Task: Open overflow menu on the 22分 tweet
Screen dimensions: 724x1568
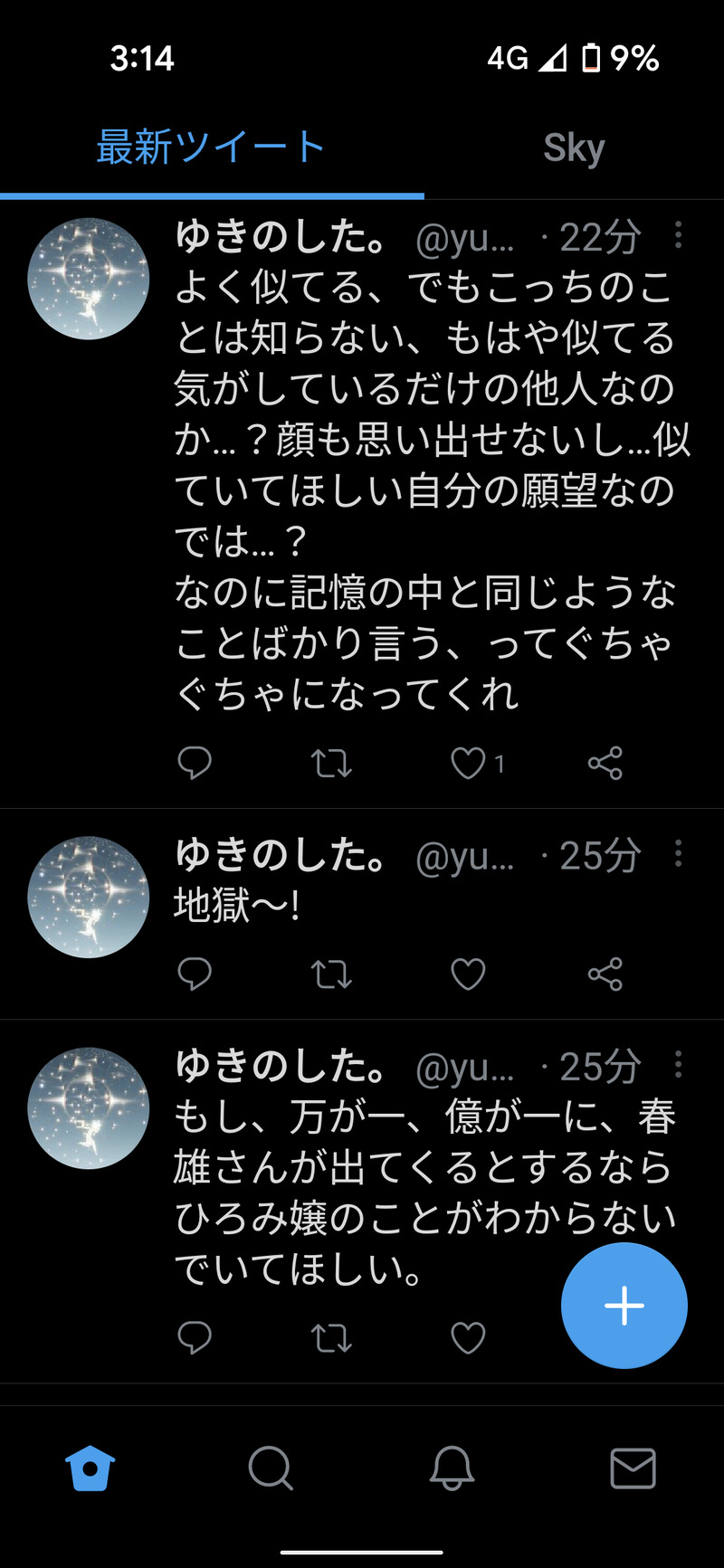Action: click(679, 235)
